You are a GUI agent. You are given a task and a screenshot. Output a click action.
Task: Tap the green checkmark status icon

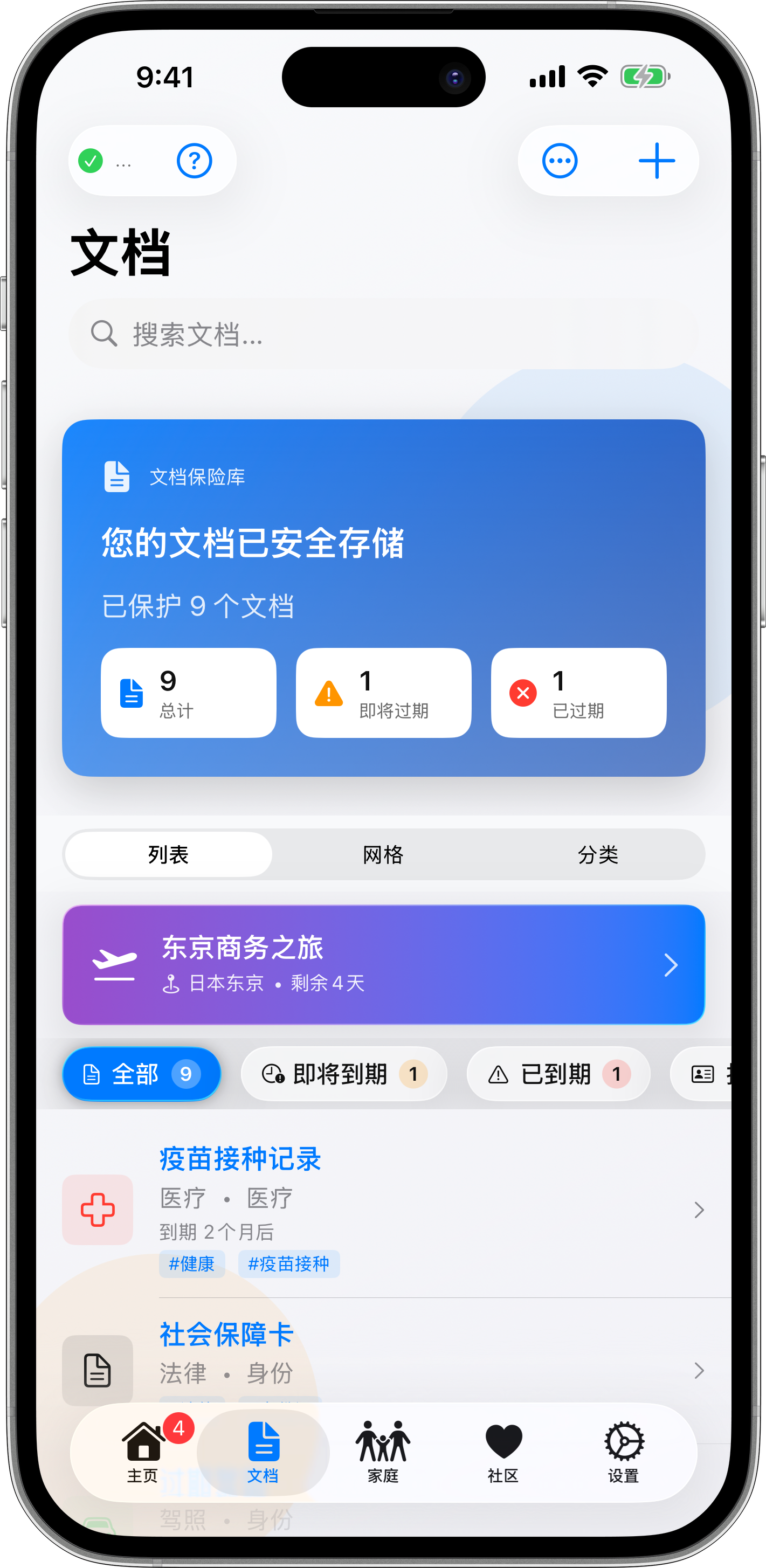90,160
